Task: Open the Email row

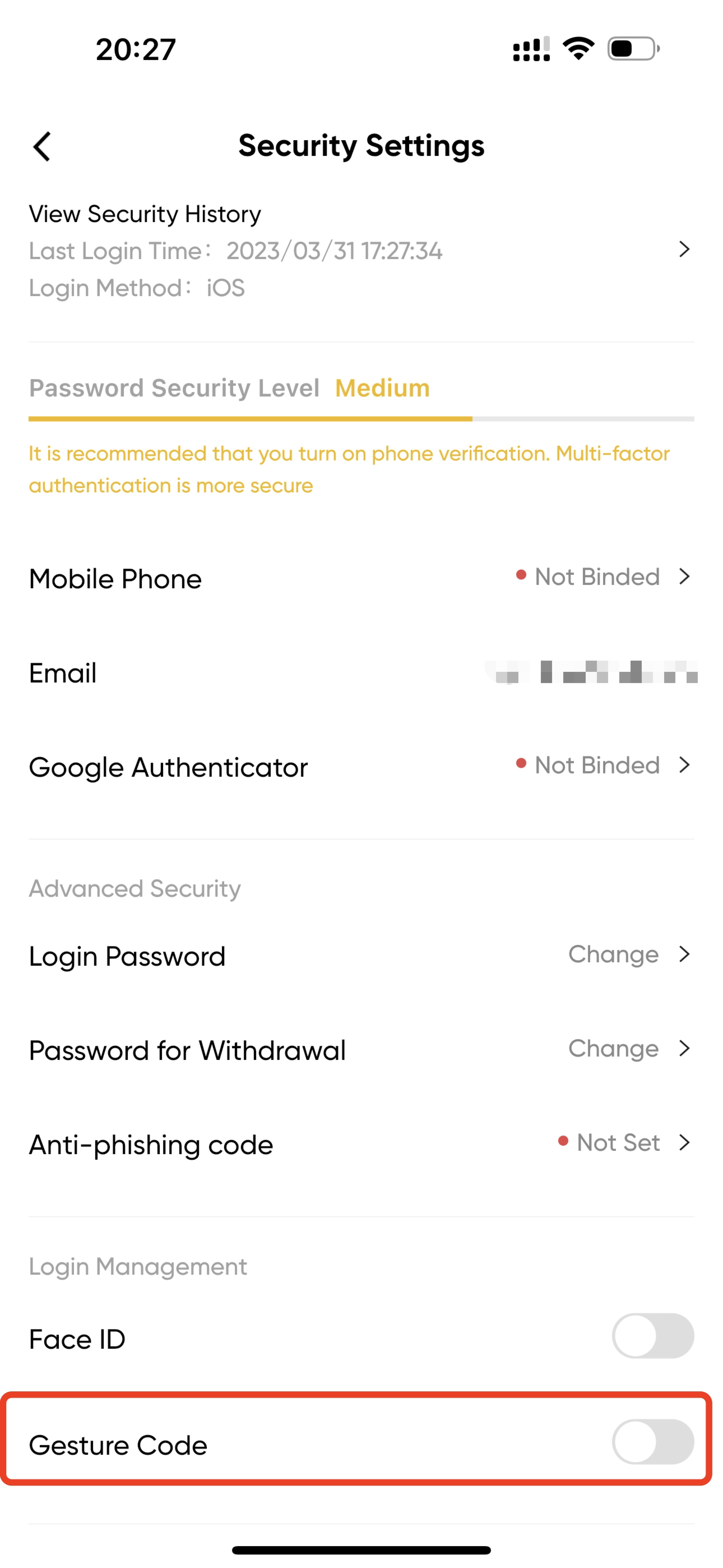Action: [x=361, y=672]
